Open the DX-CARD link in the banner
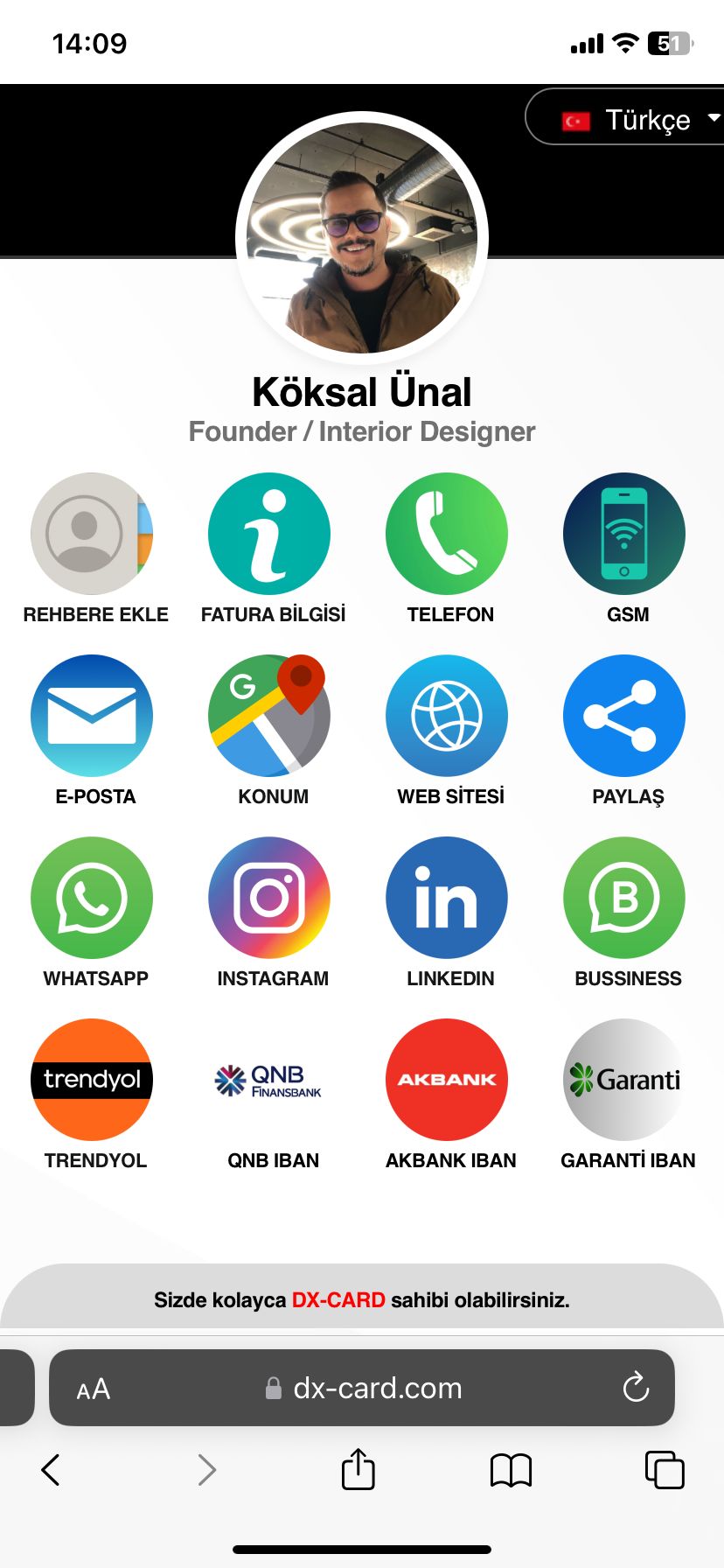 coord(338,1300)
